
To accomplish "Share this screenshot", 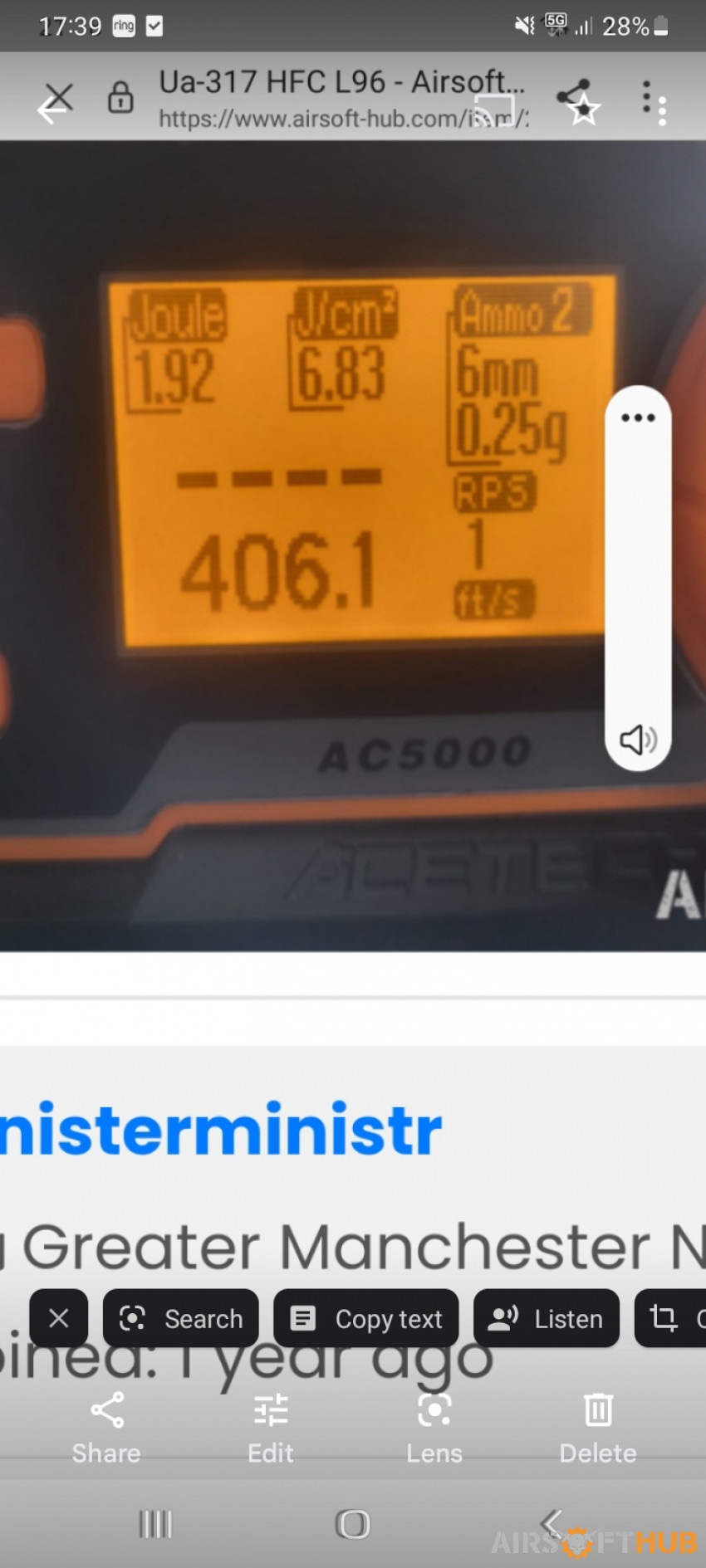I will (106, 1428).
